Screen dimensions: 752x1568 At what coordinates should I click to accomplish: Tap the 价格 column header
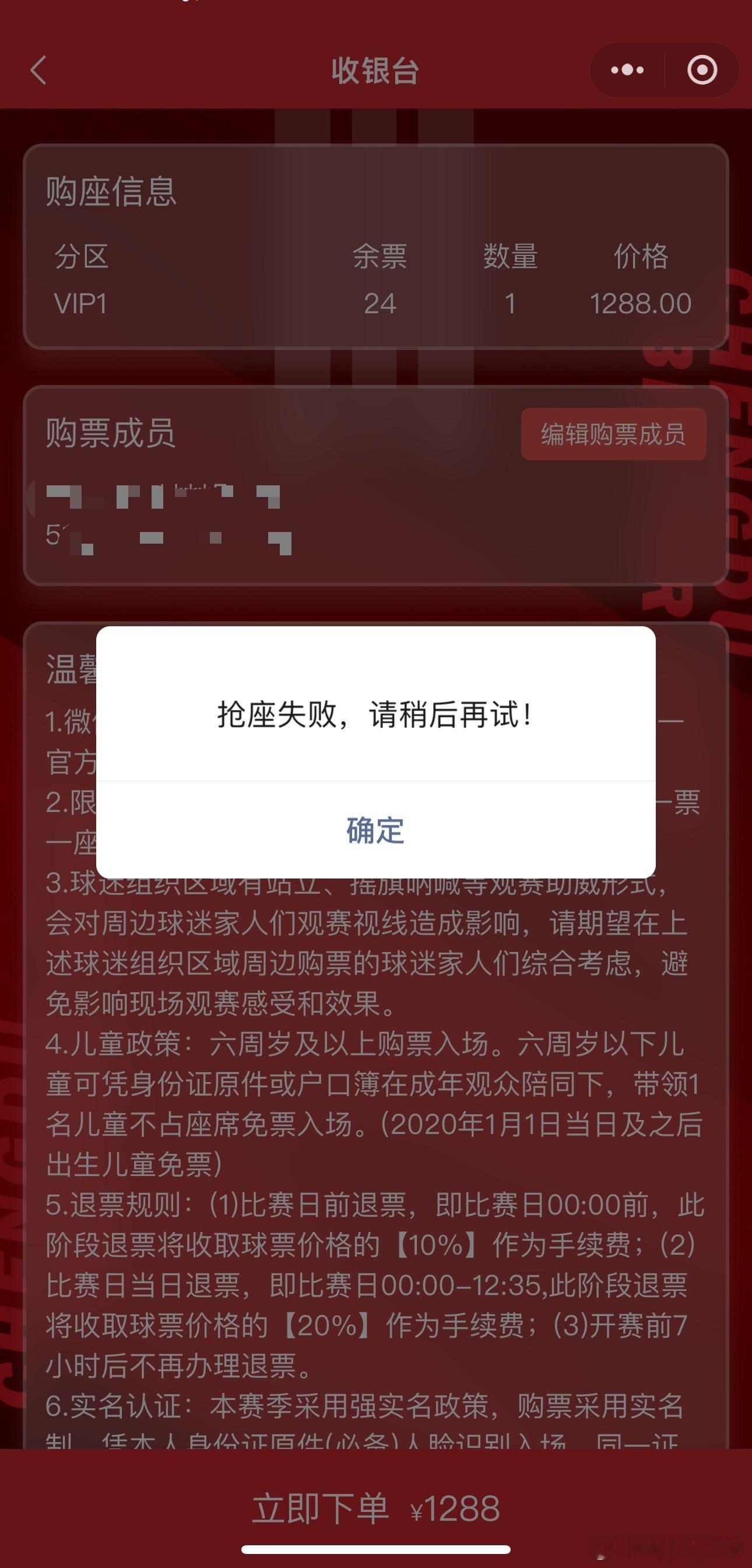(642, 258)
